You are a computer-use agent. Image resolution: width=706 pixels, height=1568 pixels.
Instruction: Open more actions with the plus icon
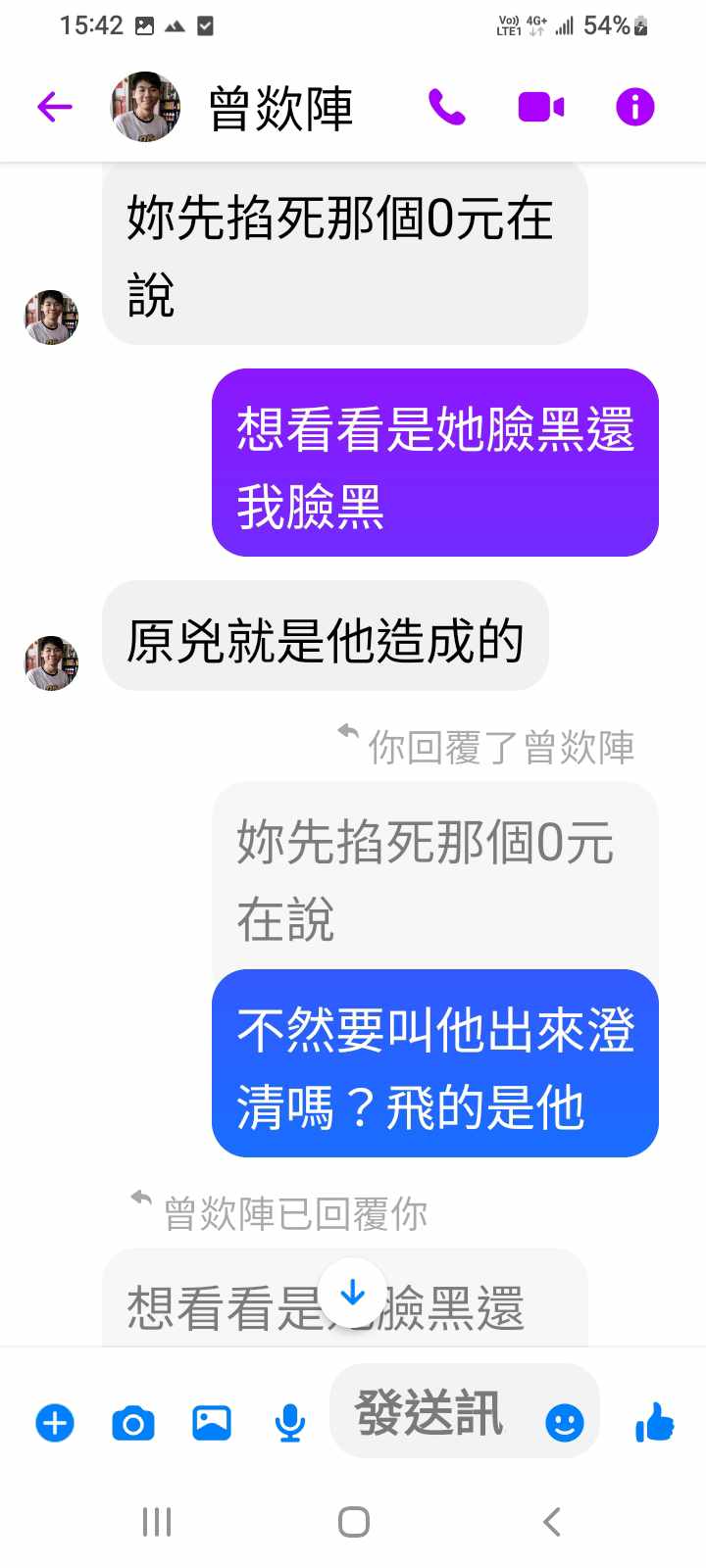(55, 1423)
